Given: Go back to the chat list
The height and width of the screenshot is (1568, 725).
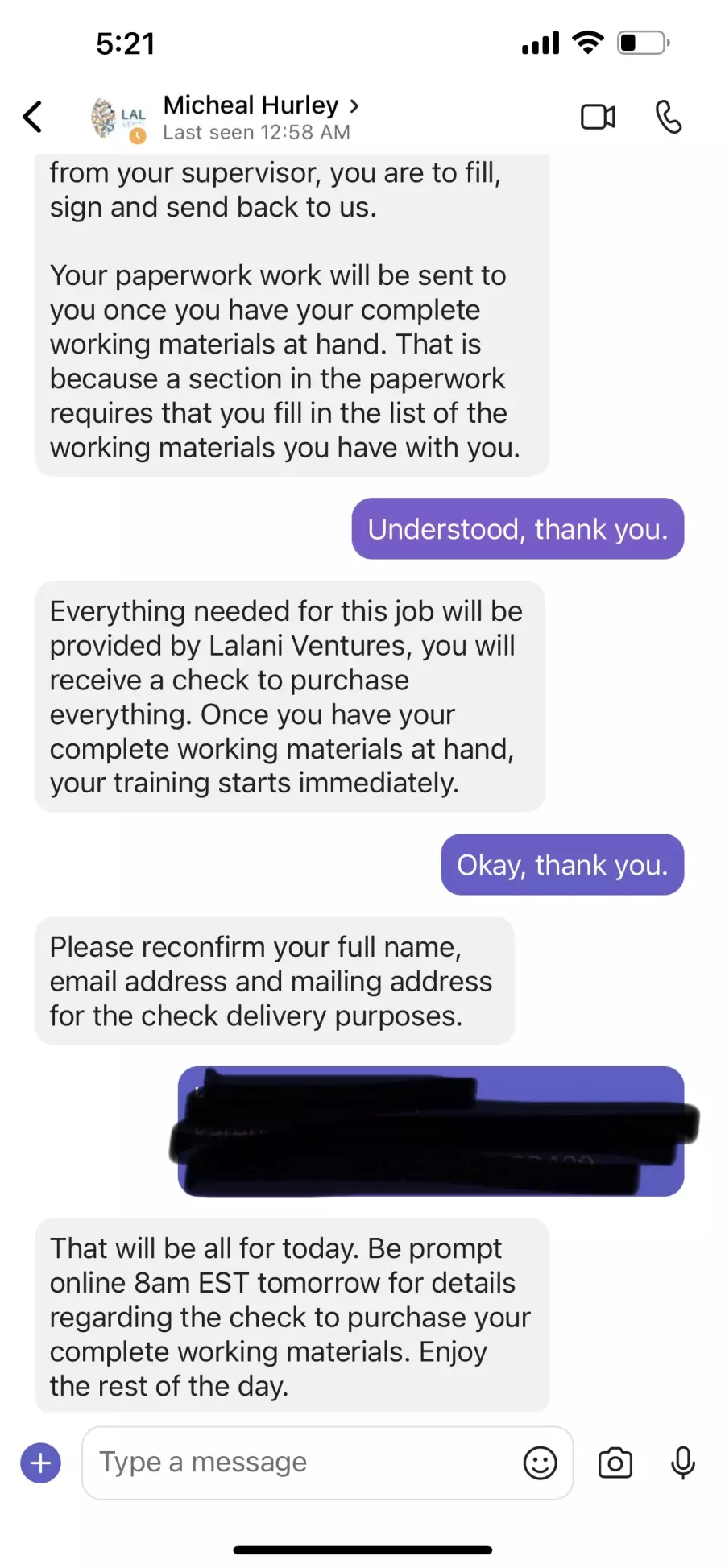Looking at the screenshot, I should 32,117.
